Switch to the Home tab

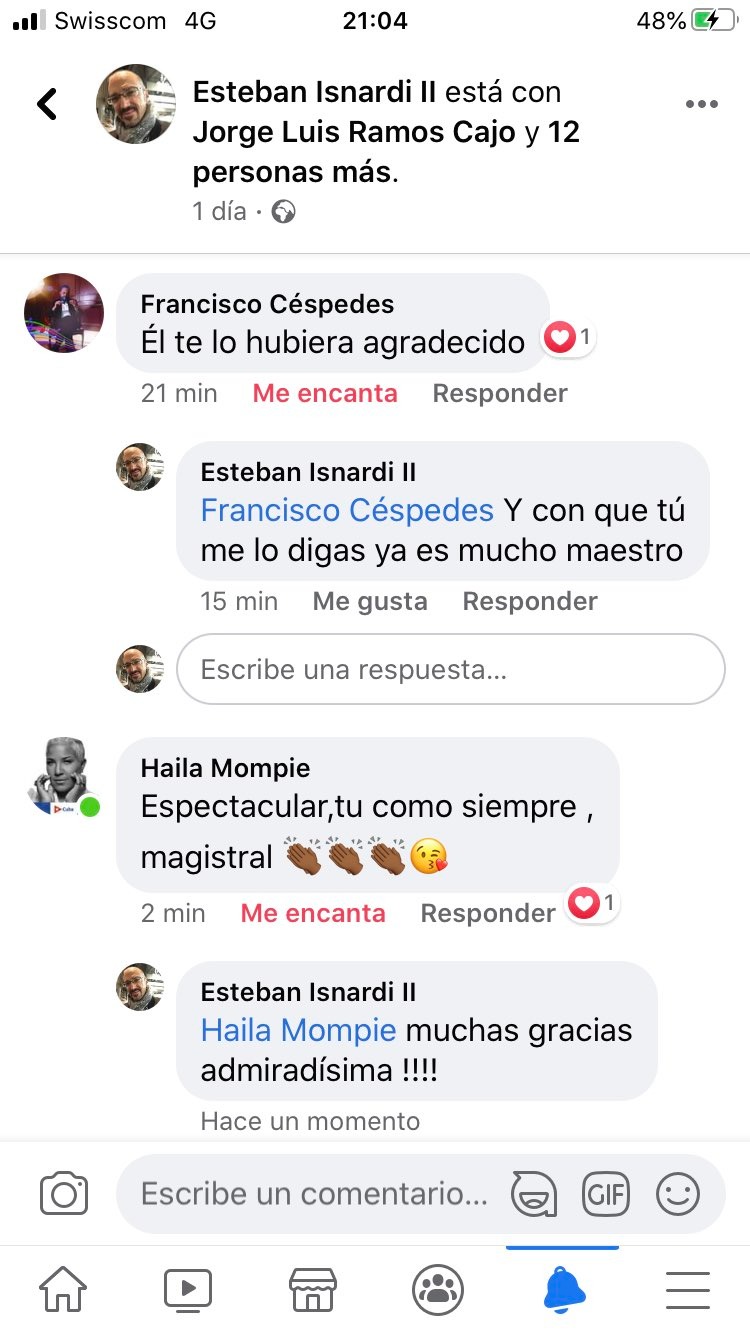coord(62,1290)
